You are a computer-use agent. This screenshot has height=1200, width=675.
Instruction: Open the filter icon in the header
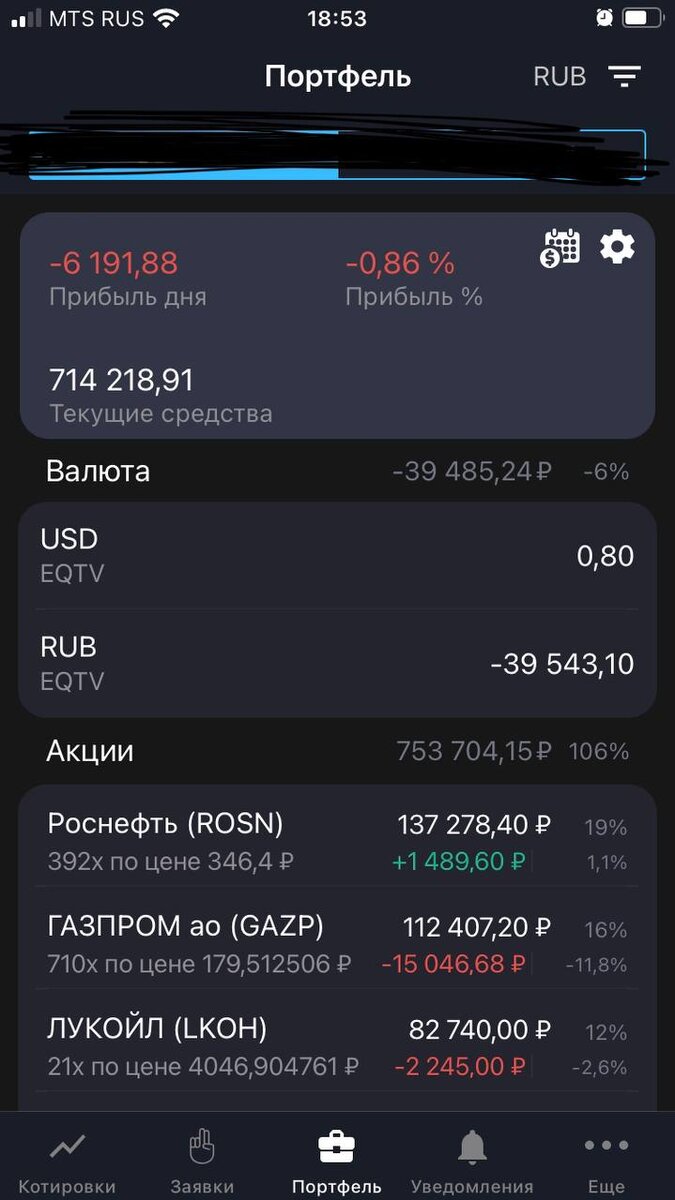(x=625, y=77)
